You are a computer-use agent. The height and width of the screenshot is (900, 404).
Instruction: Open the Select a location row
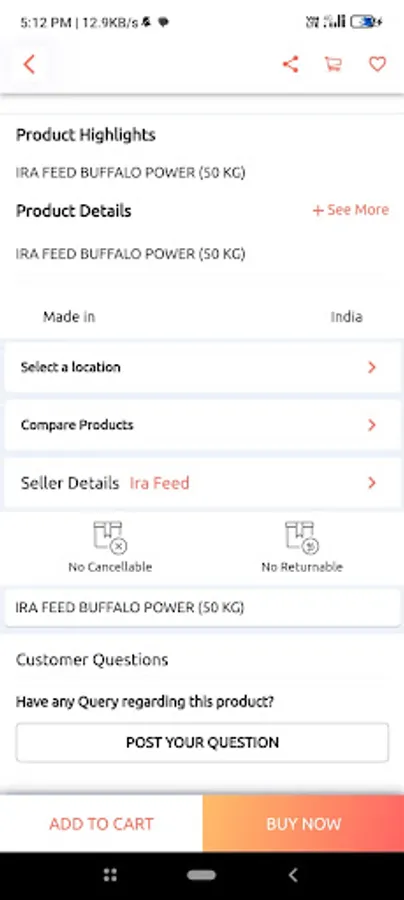[202, 367]
